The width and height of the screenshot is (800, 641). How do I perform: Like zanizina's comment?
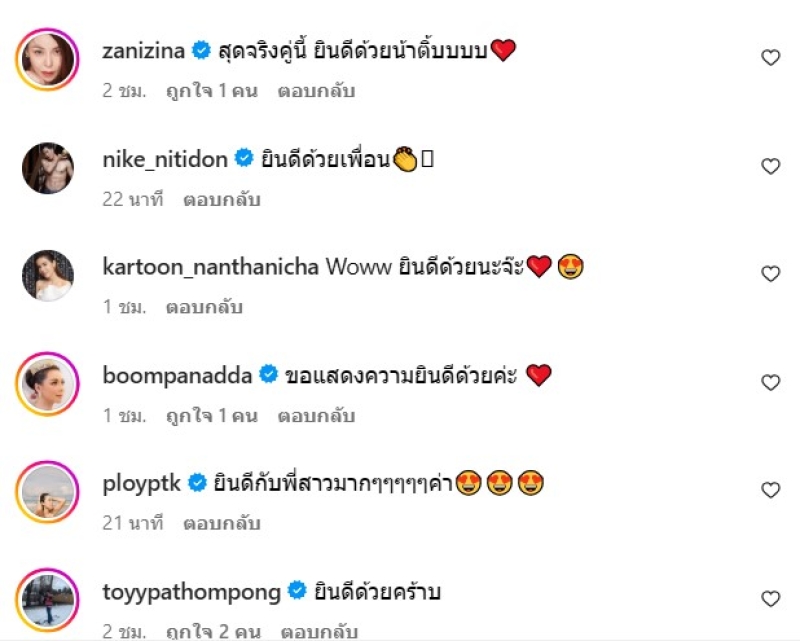pyautogui.click(x=770, y=58)
